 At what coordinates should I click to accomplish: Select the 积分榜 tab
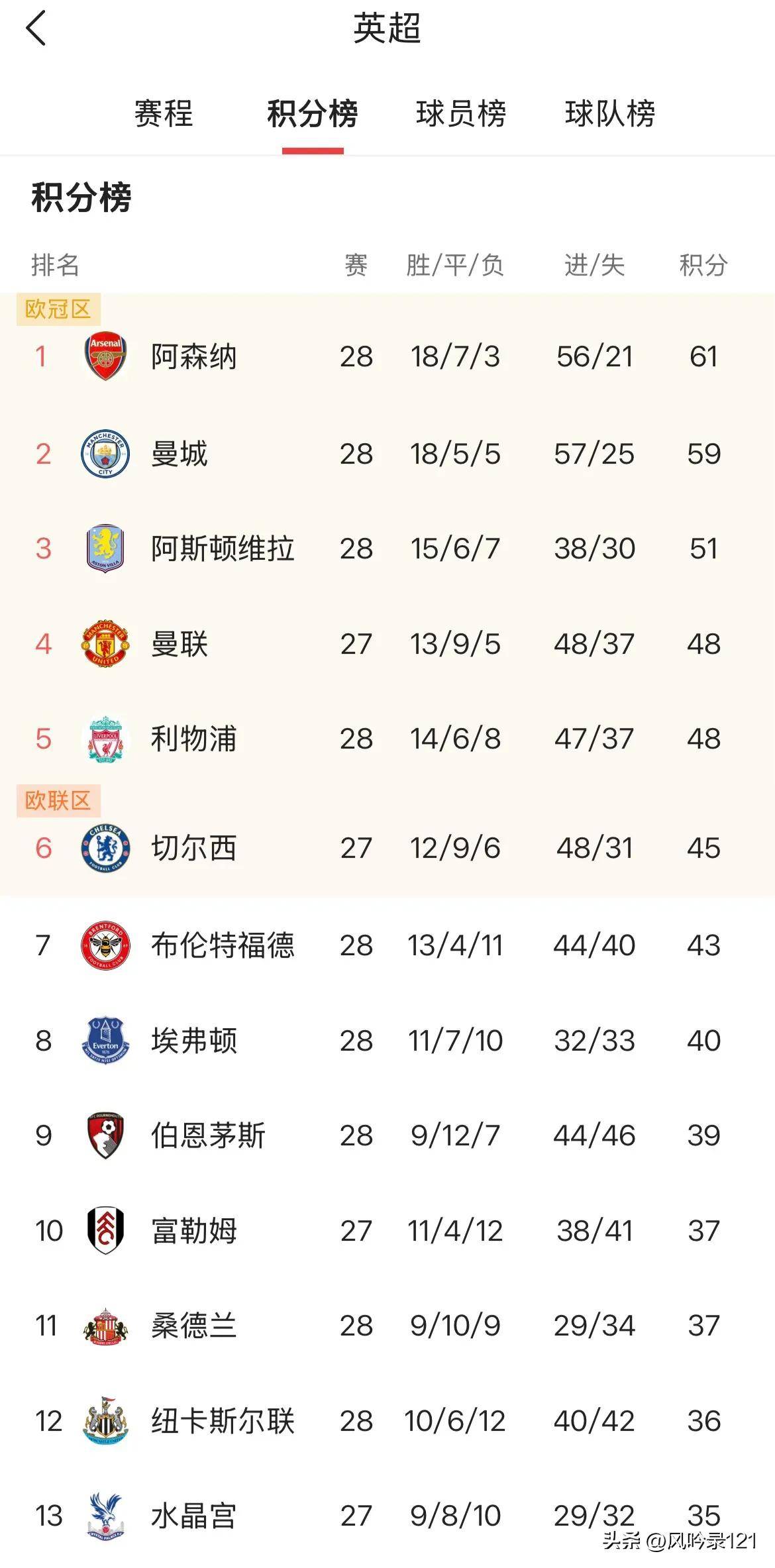(313, 113)
